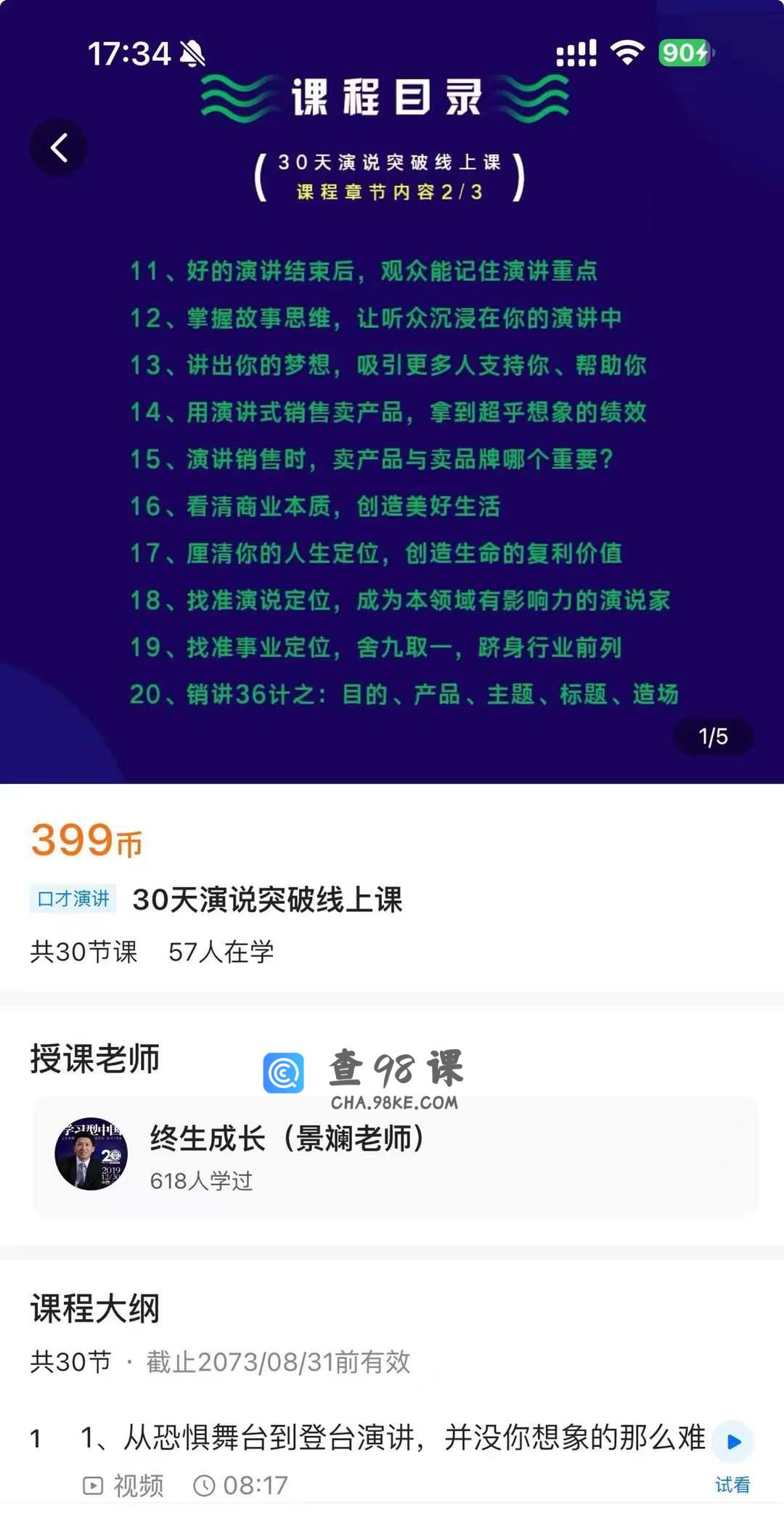Open lesson 1、从恐惧舞台到登台演讲
Screen dimensions: 784x1513
392,1437
